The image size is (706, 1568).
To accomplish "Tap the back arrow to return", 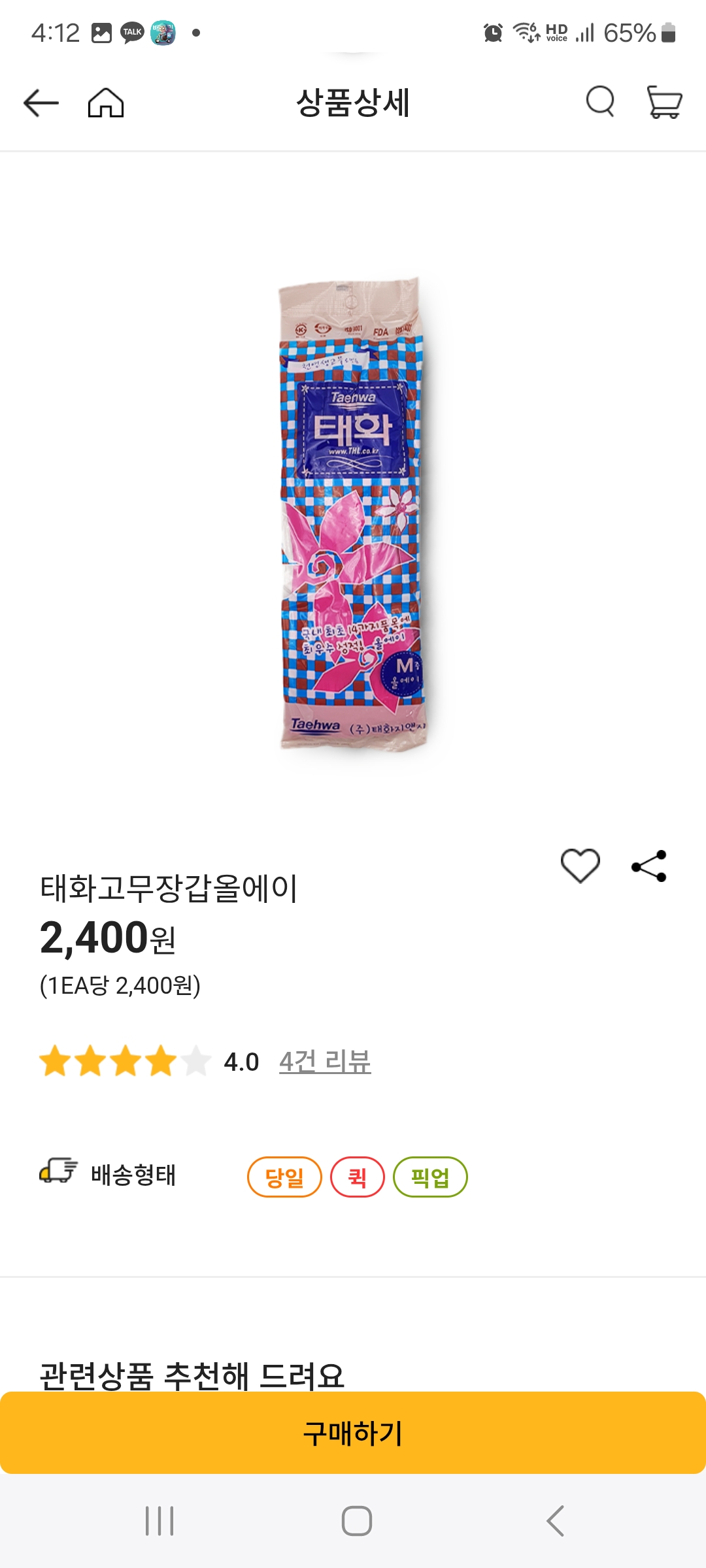I will pyautogui.click(x=41, y=103).
